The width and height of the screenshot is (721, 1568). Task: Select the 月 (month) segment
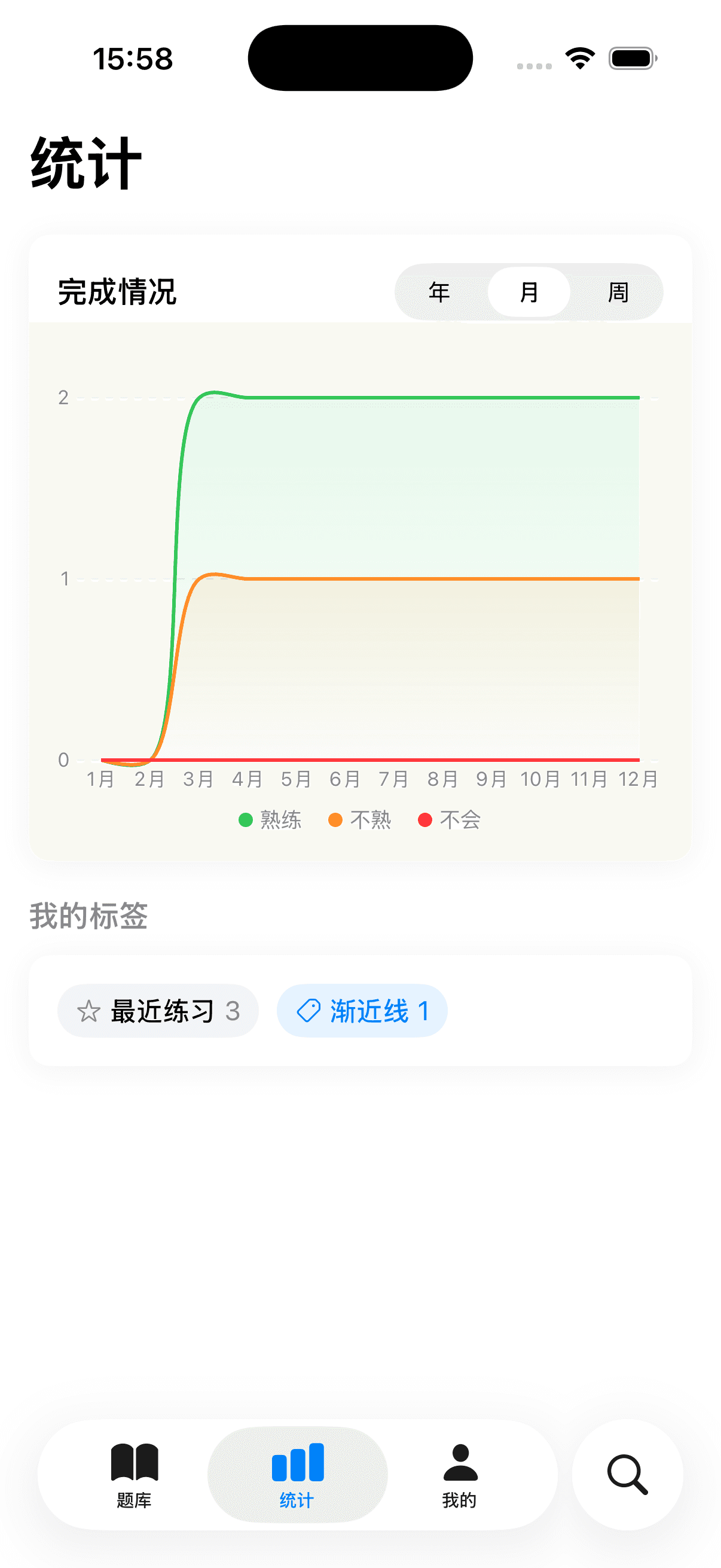(x=528, y=292)
